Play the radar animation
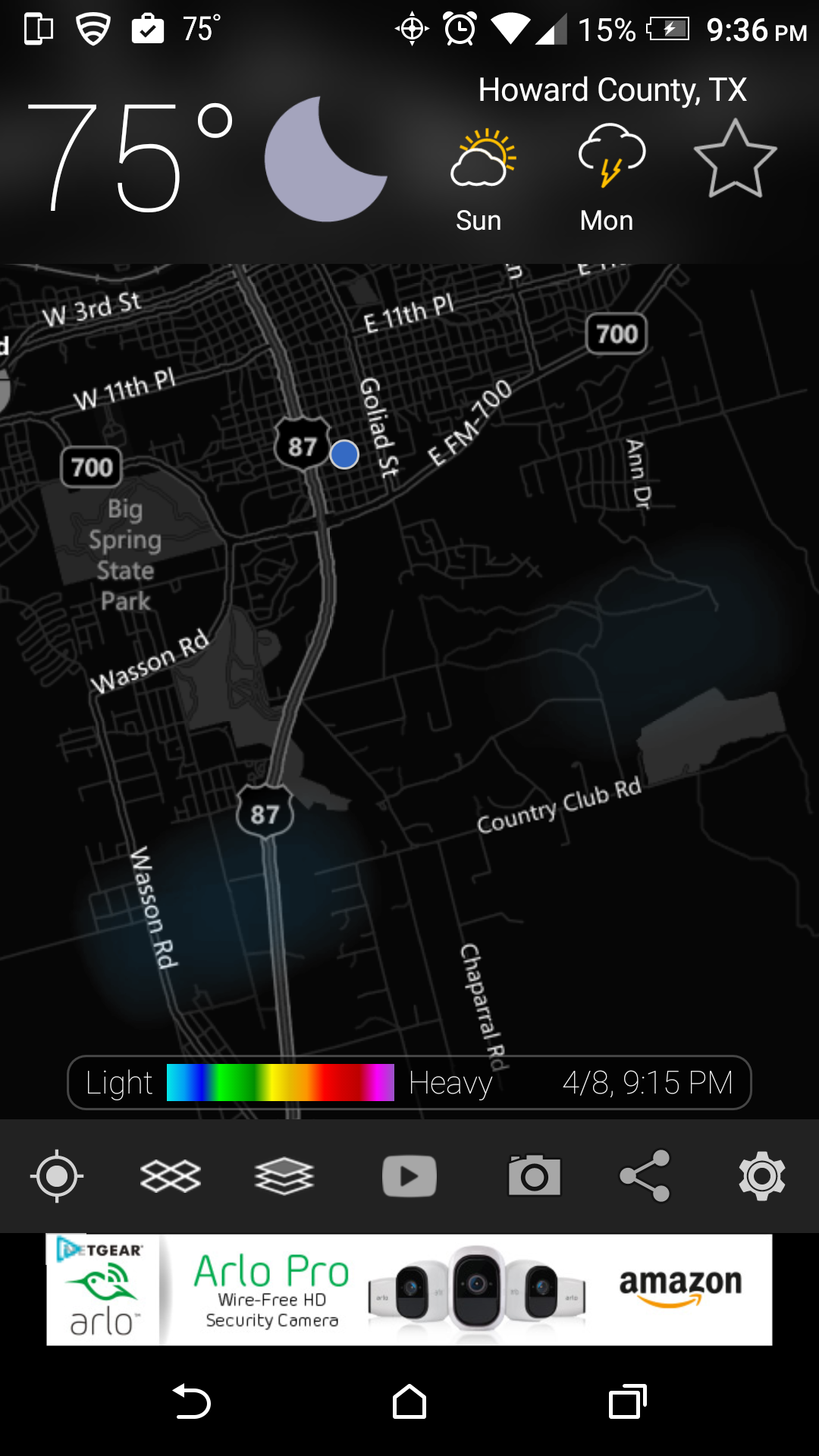 tap(409, 1176)
